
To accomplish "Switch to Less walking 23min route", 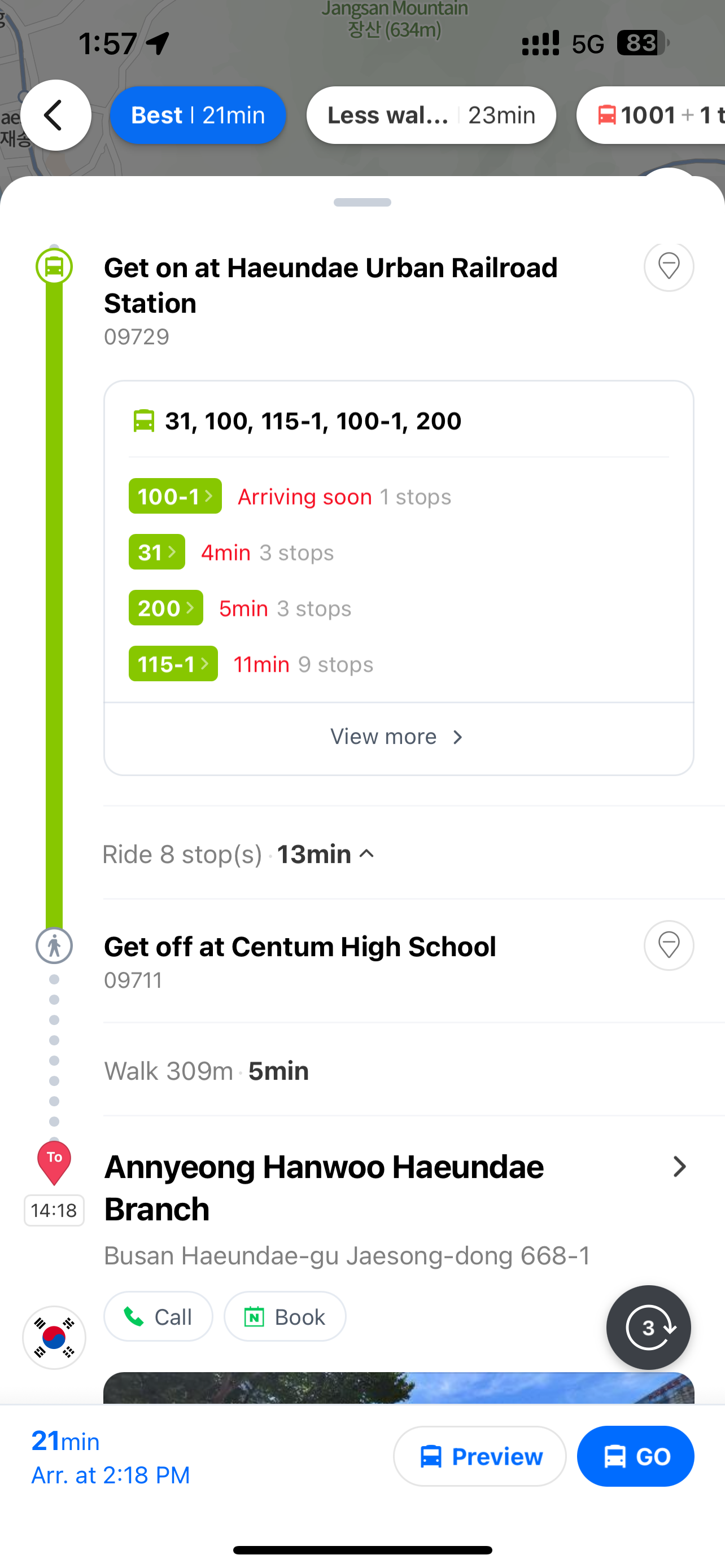I will point(431,115).
